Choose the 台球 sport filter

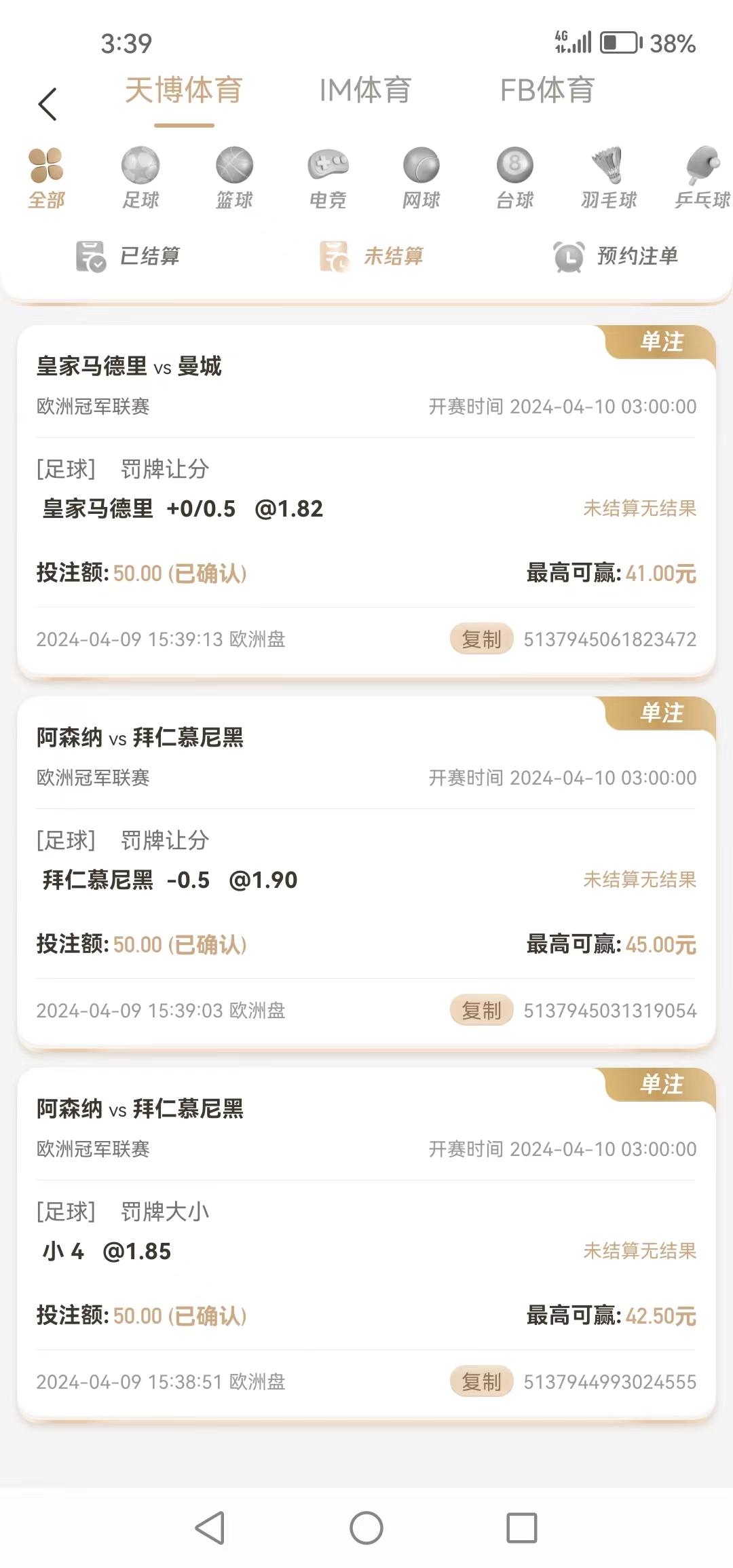[515, 178]
